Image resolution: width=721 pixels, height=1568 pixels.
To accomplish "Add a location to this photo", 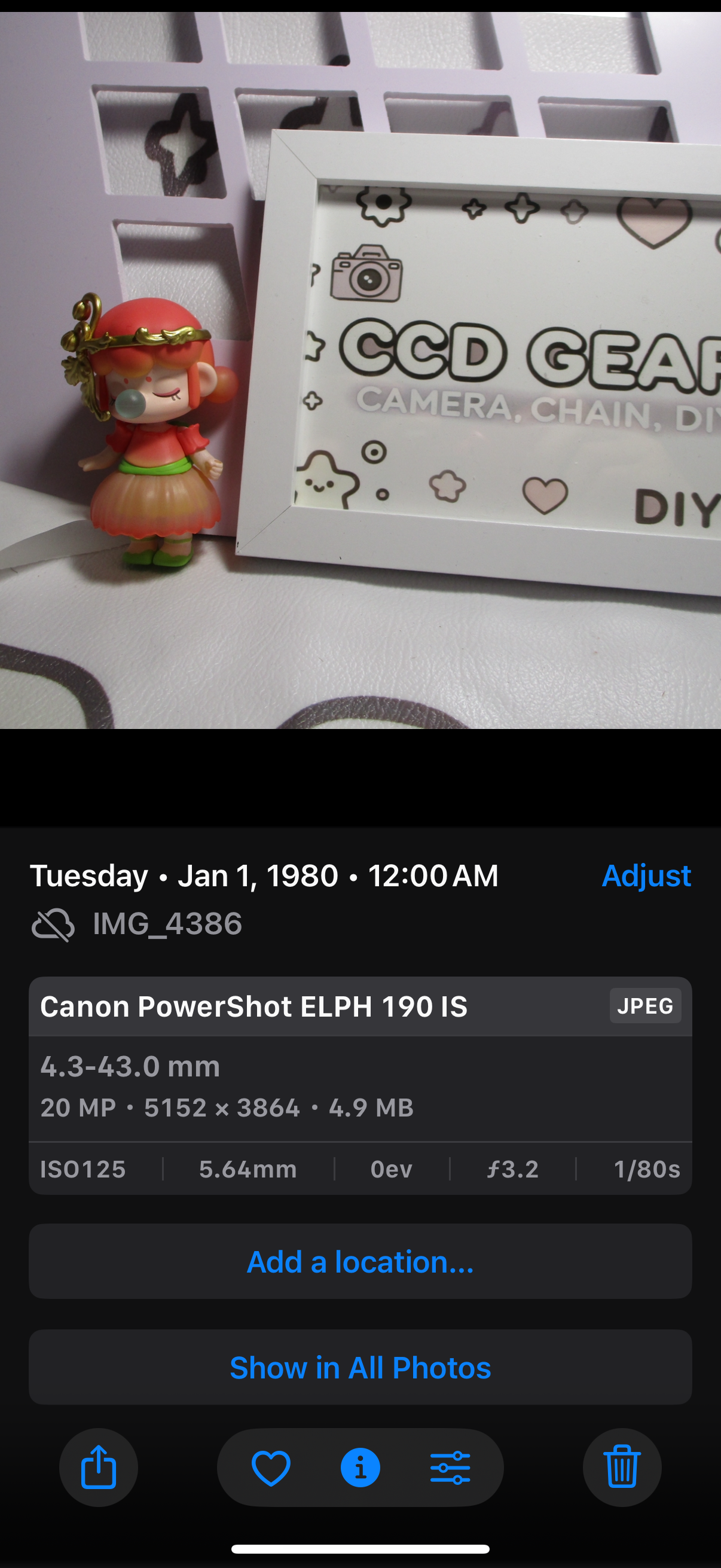I will (x=360, y=1262).
